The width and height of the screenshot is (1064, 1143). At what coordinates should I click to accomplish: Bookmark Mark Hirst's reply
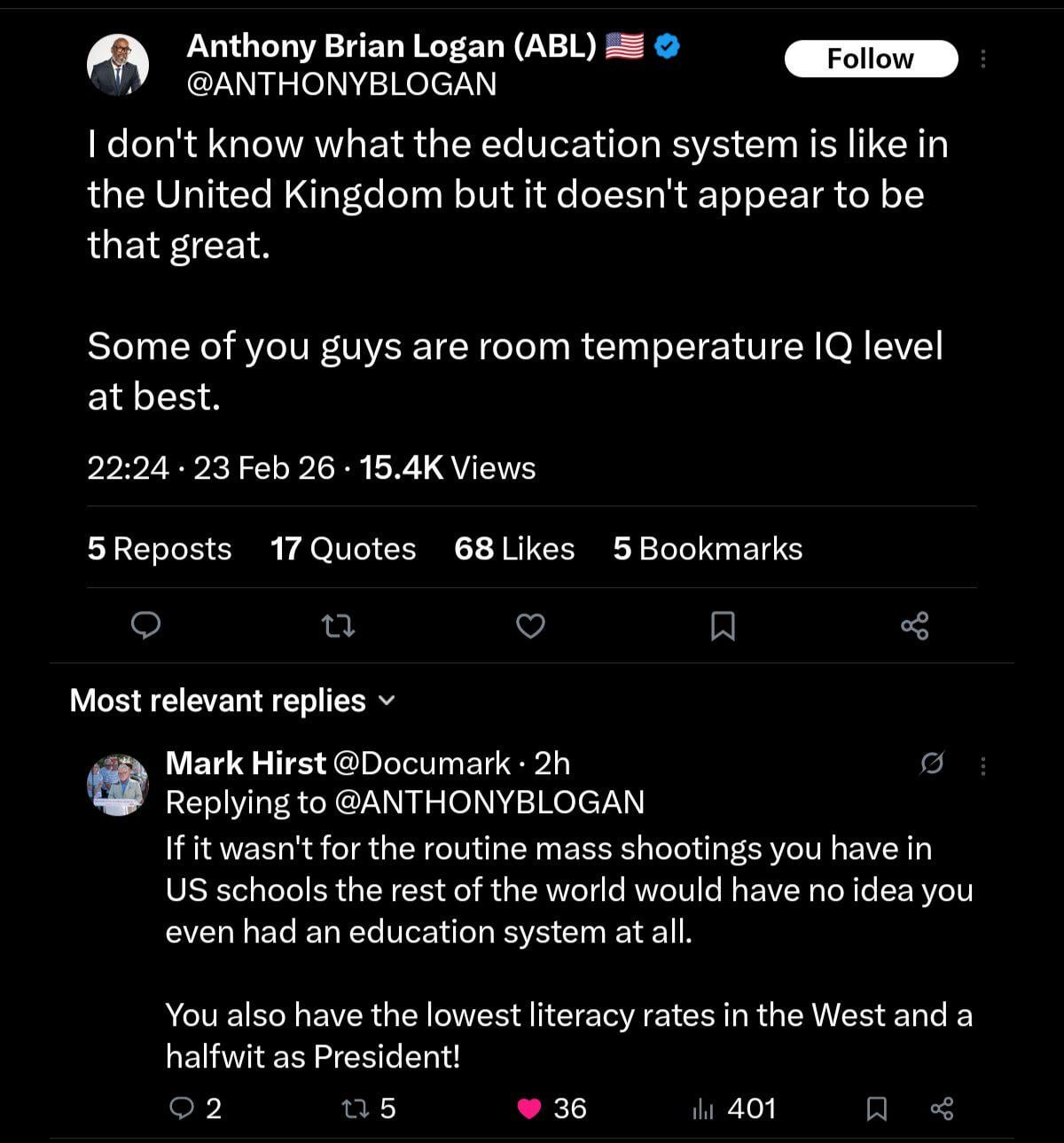(x=876, y=1108)
